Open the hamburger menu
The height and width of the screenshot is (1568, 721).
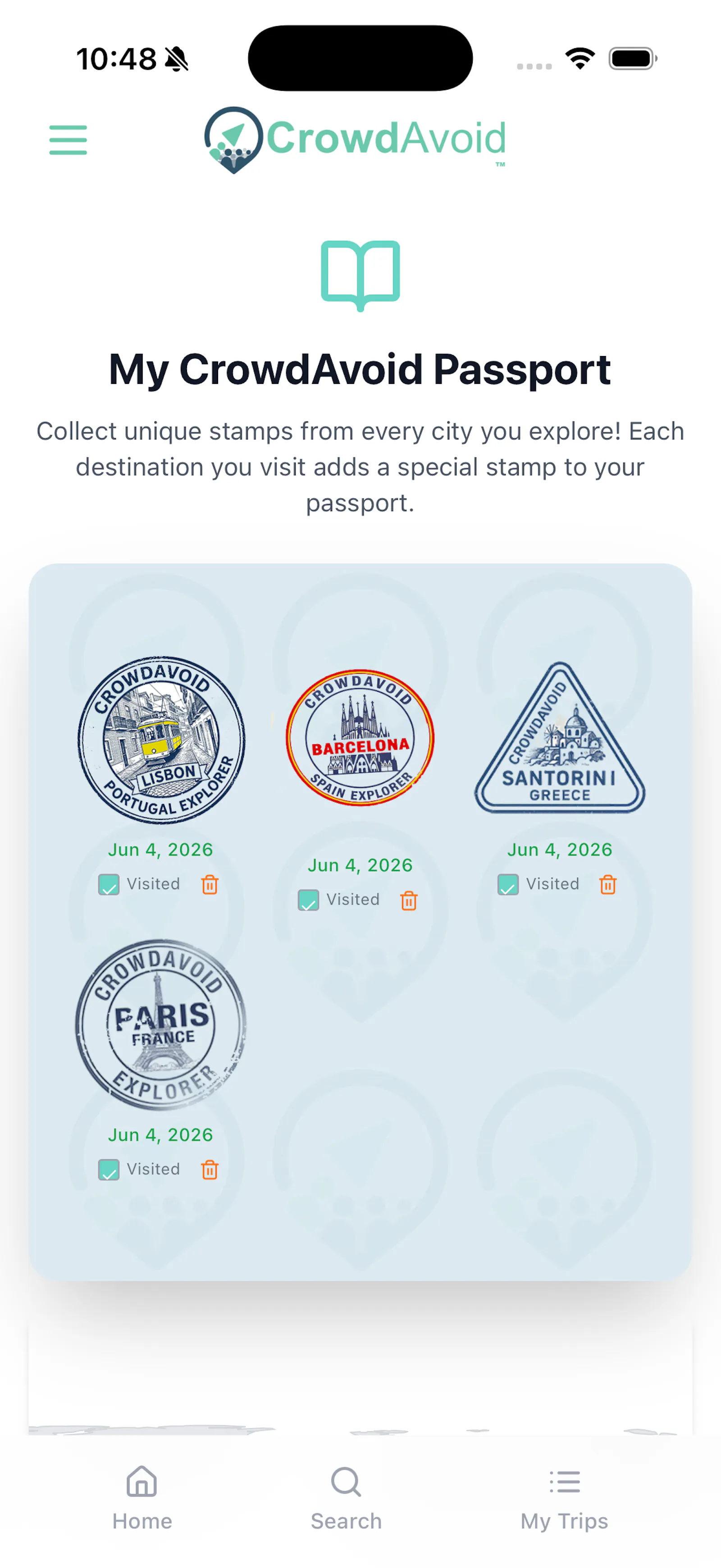68,140
